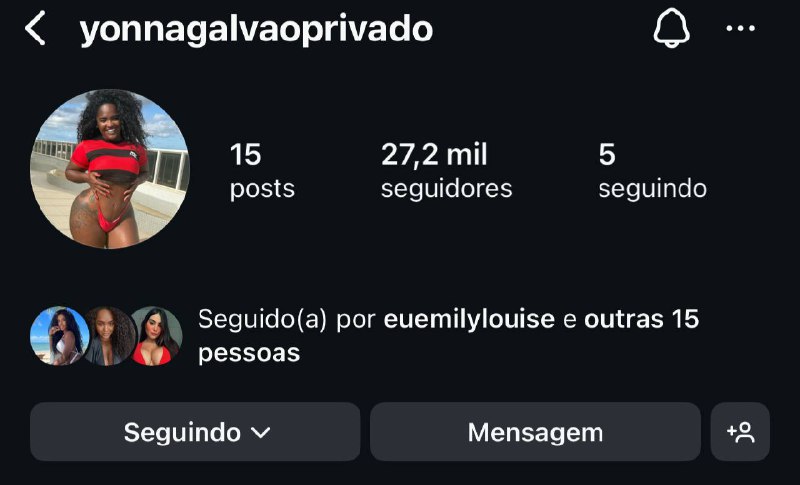Tap the Mensagem button
800x485 pixels.
pyautogui.click(x=535, y=432)
